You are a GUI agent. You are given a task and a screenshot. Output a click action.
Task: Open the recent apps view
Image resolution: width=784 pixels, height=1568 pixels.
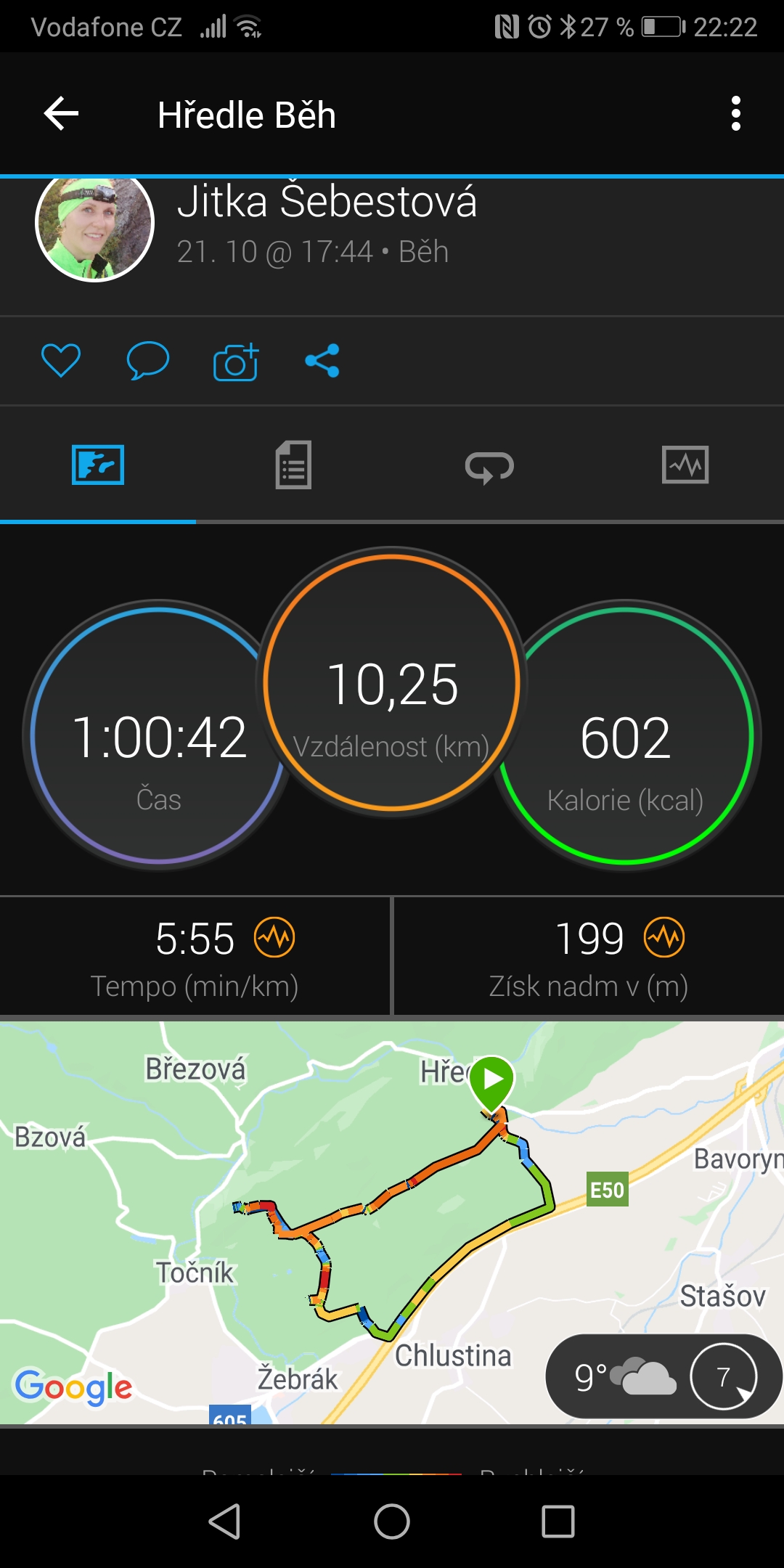[x=558, y=1522]
